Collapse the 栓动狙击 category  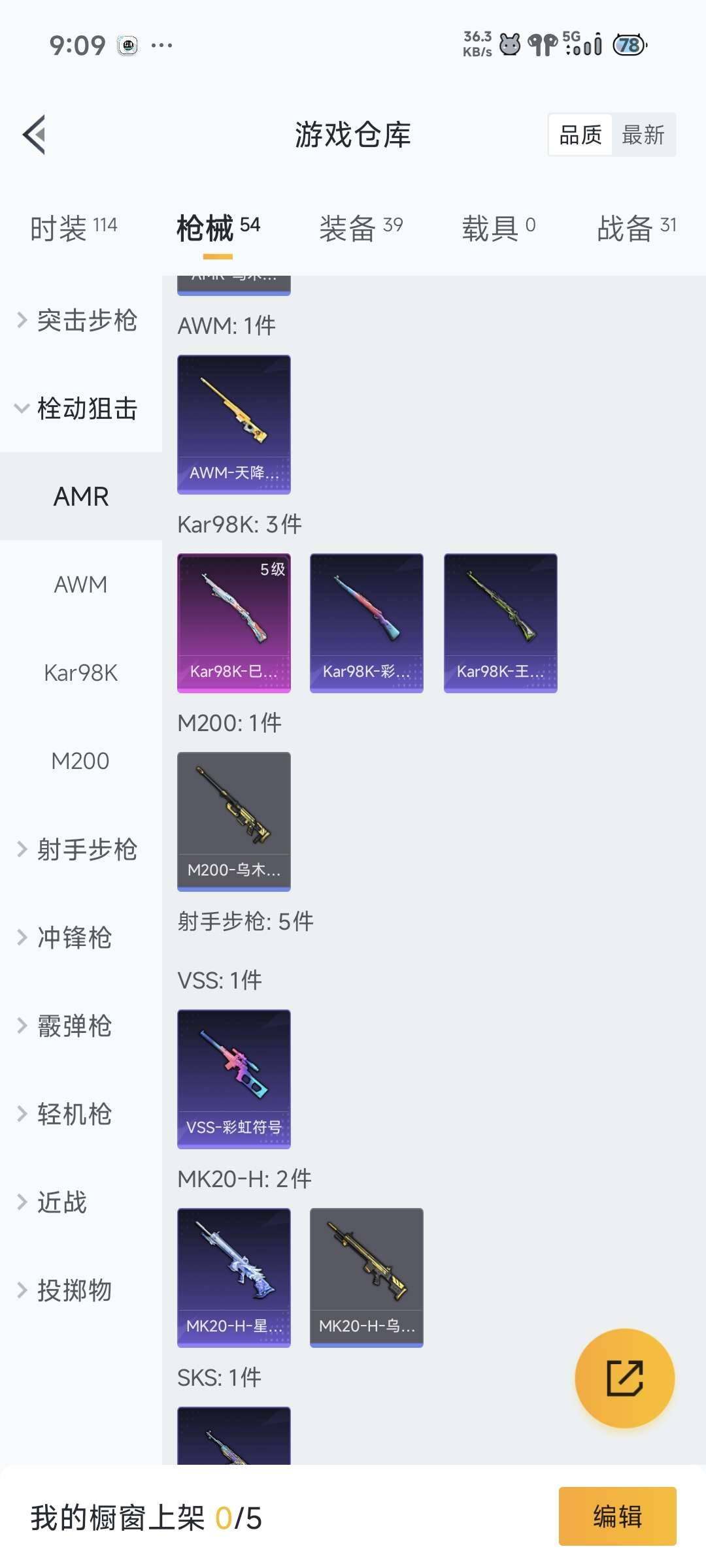79,410
